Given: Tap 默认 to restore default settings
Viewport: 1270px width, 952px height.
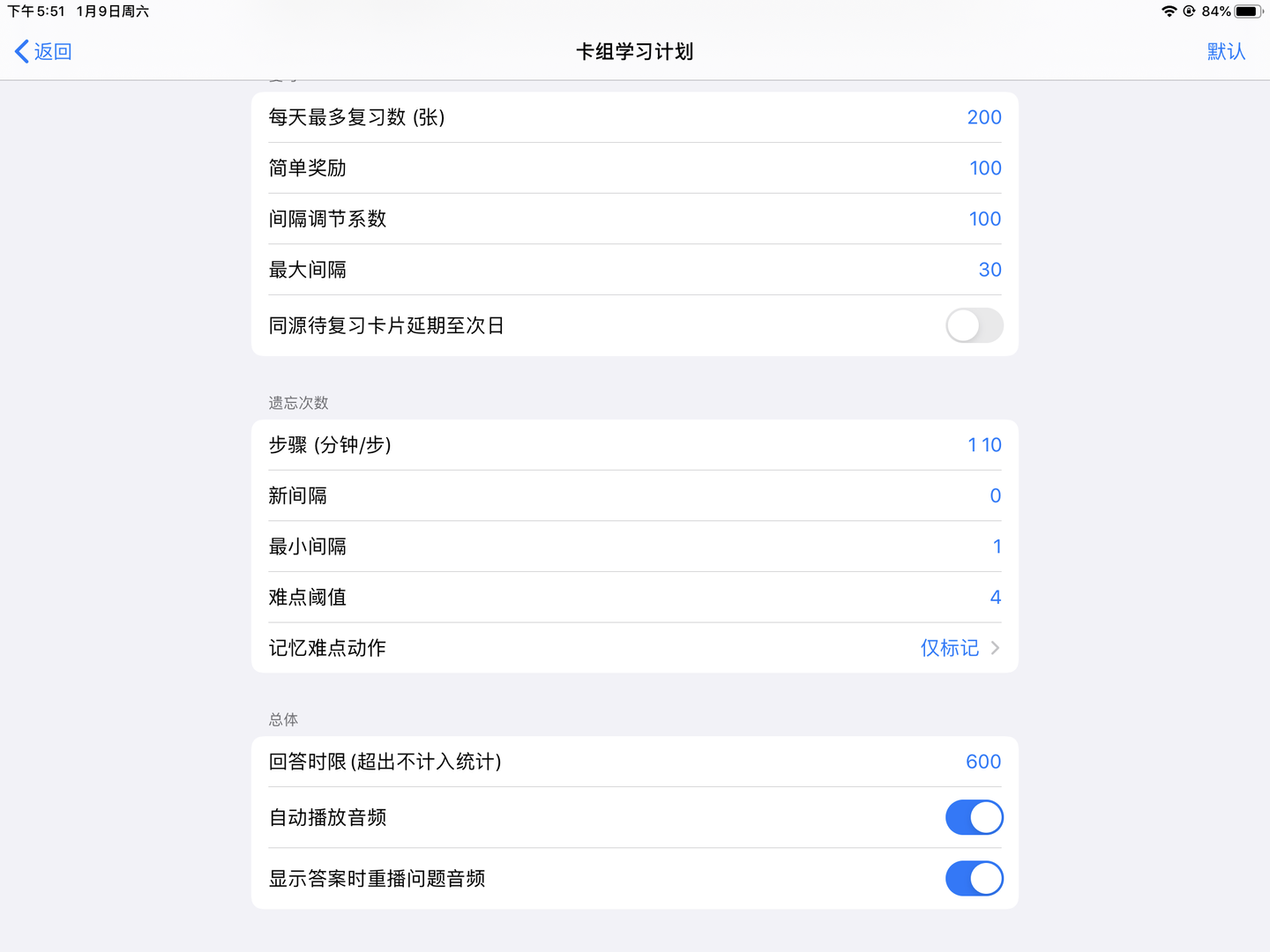Looking at the screenshot, I should tap(1226, 51).
